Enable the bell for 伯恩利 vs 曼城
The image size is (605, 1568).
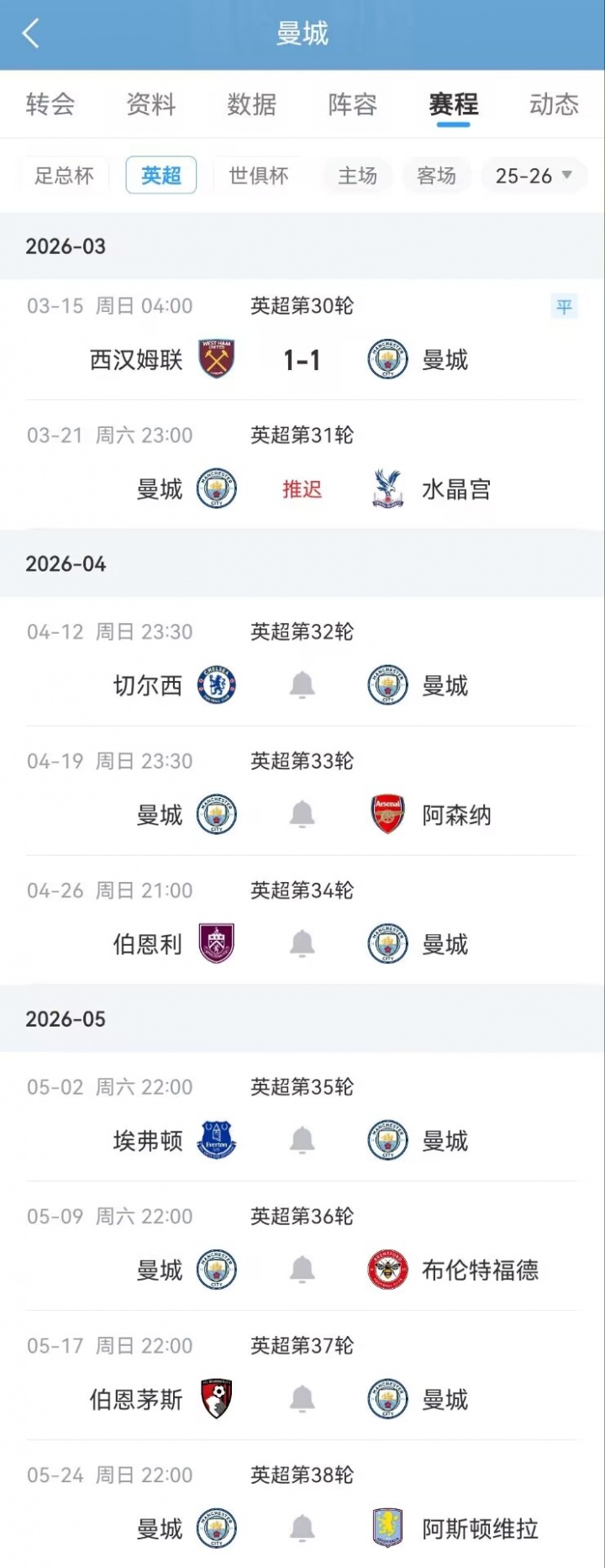click(302, 945)
